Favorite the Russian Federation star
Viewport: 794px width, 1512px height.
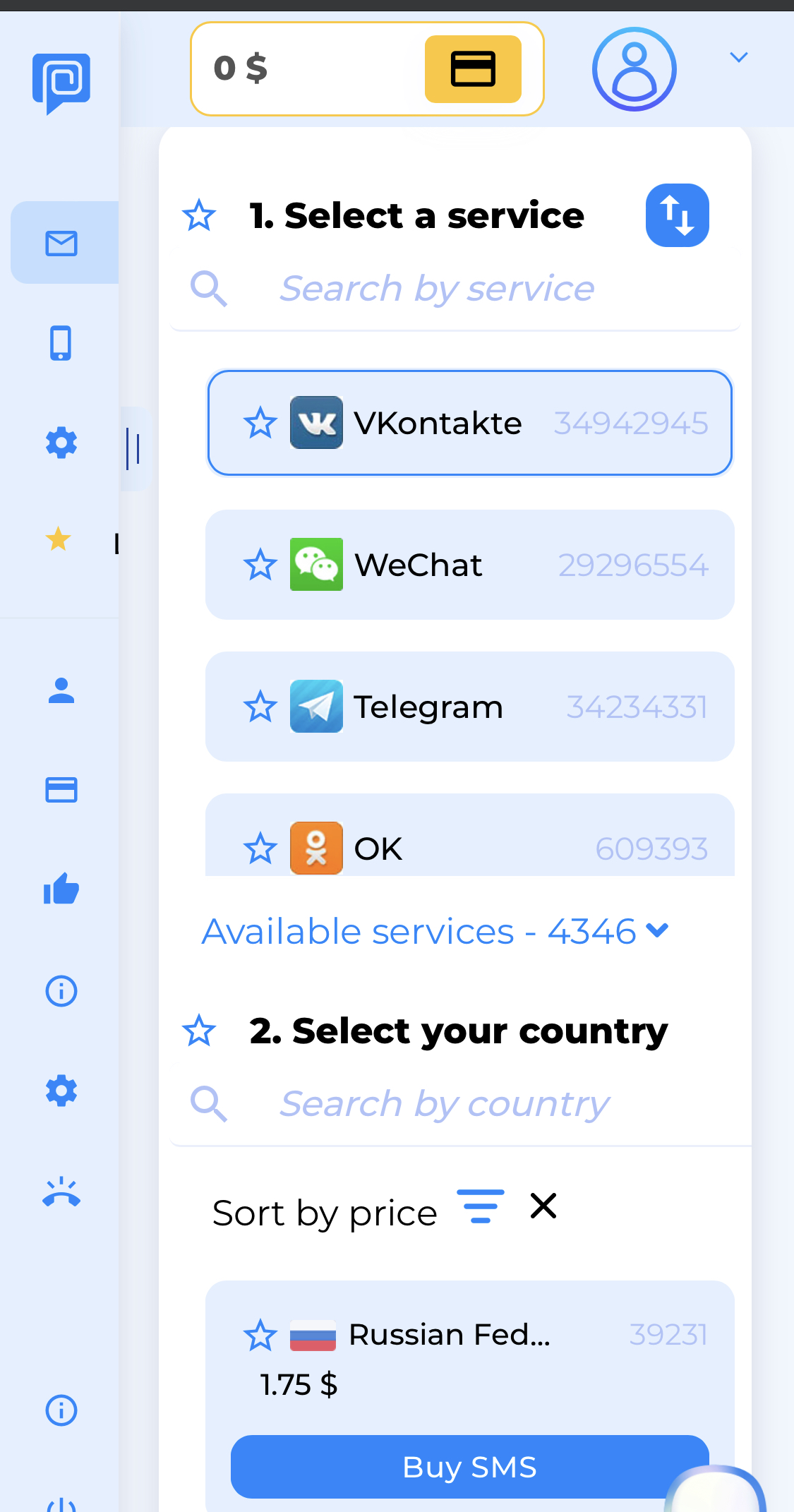260,1336
